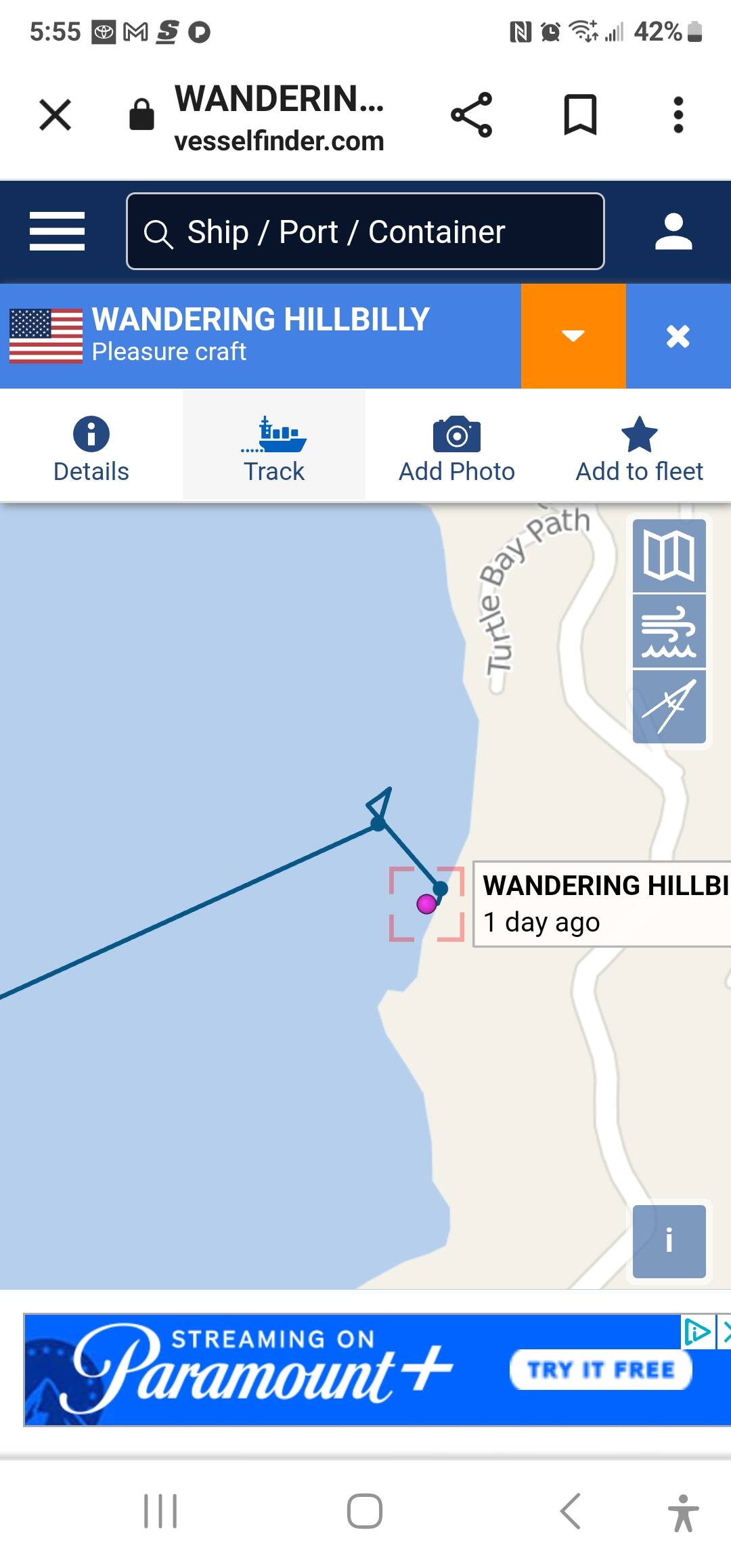Screen dimensions: 731x1568
Task: Open the hamburger navigation menu
Action: [x=57, y=231]
